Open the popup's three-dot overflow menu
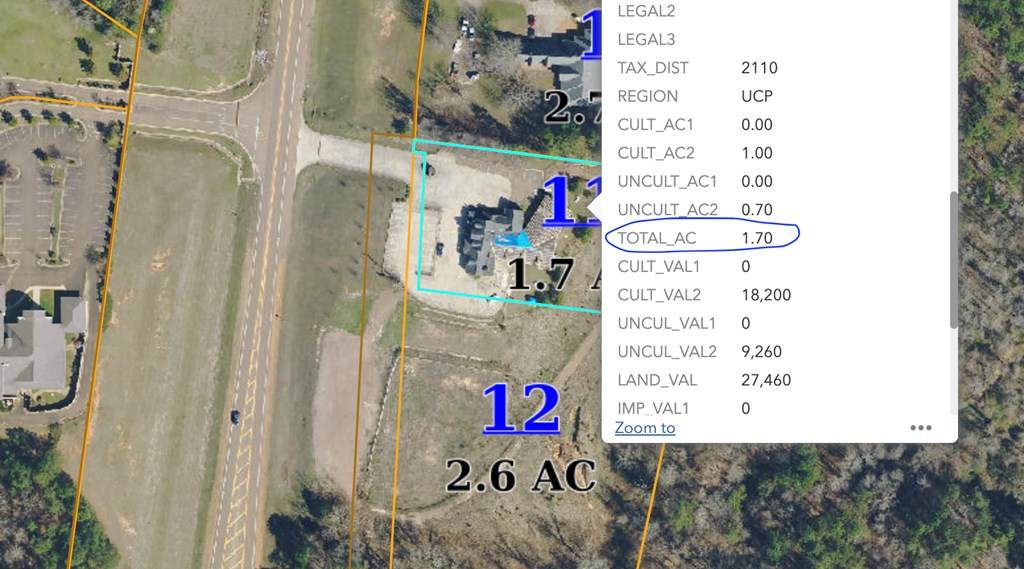The image size is (1024, 569). click(x=921, y=428)
